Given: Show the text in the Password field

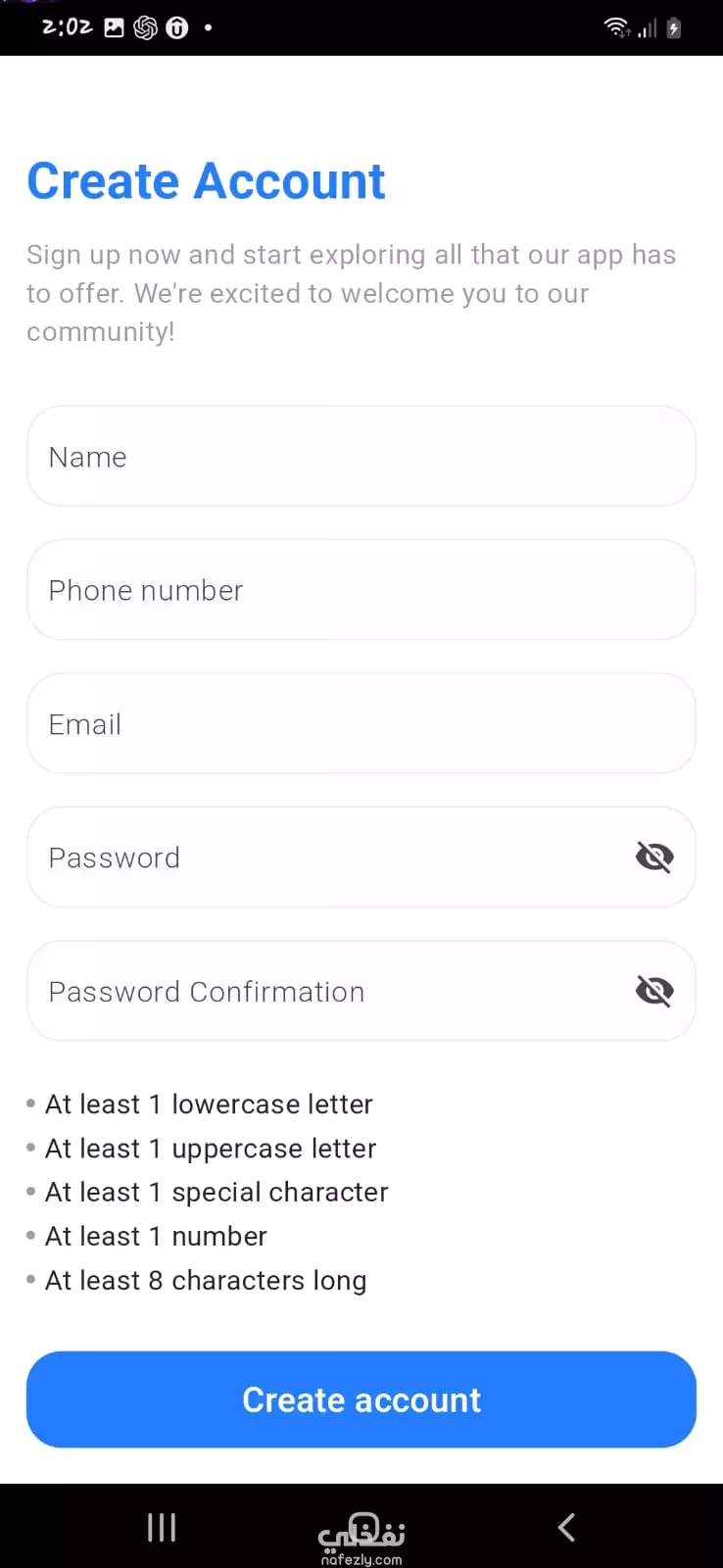Looking at the screenshot, I should pos(654,857).
